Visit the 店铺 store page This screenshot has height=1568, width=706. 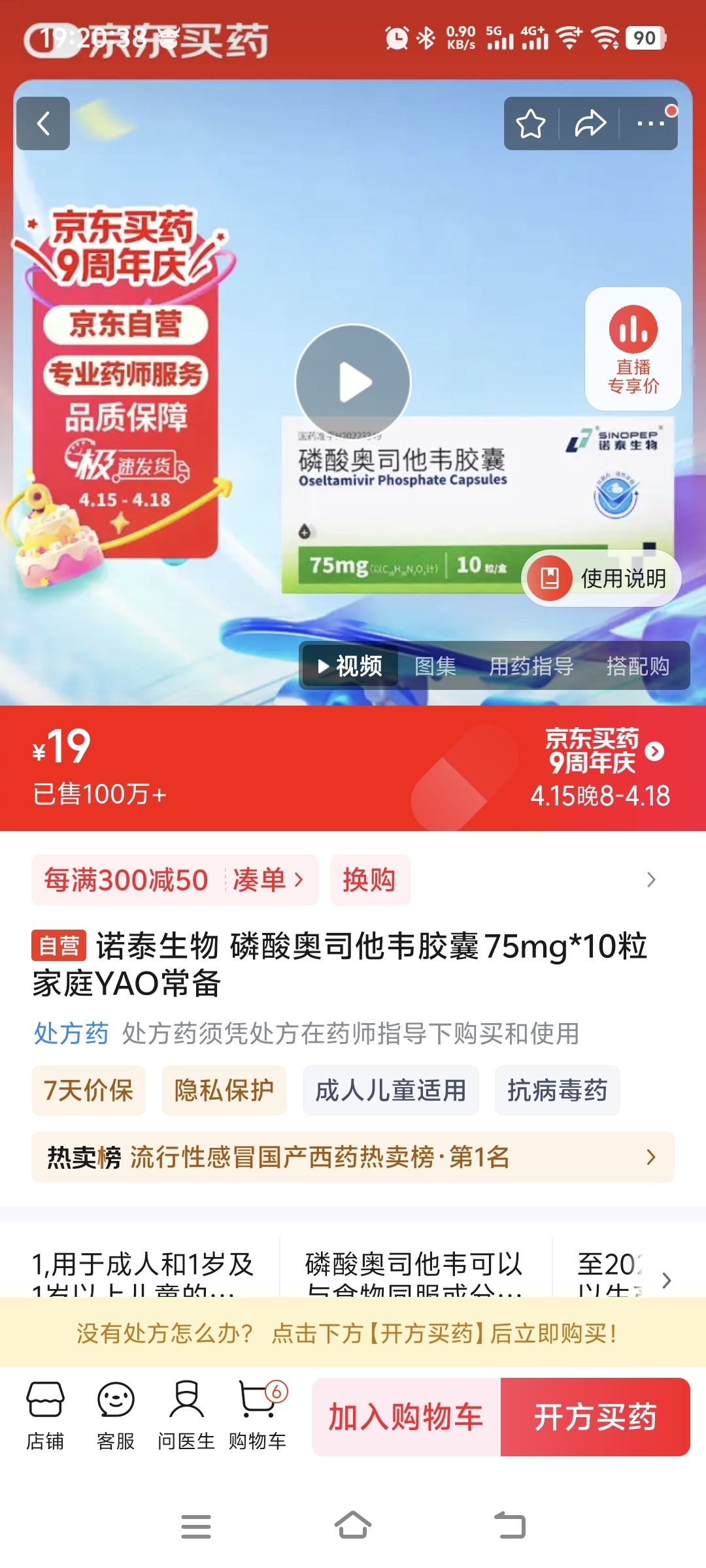pos(45,1415)
